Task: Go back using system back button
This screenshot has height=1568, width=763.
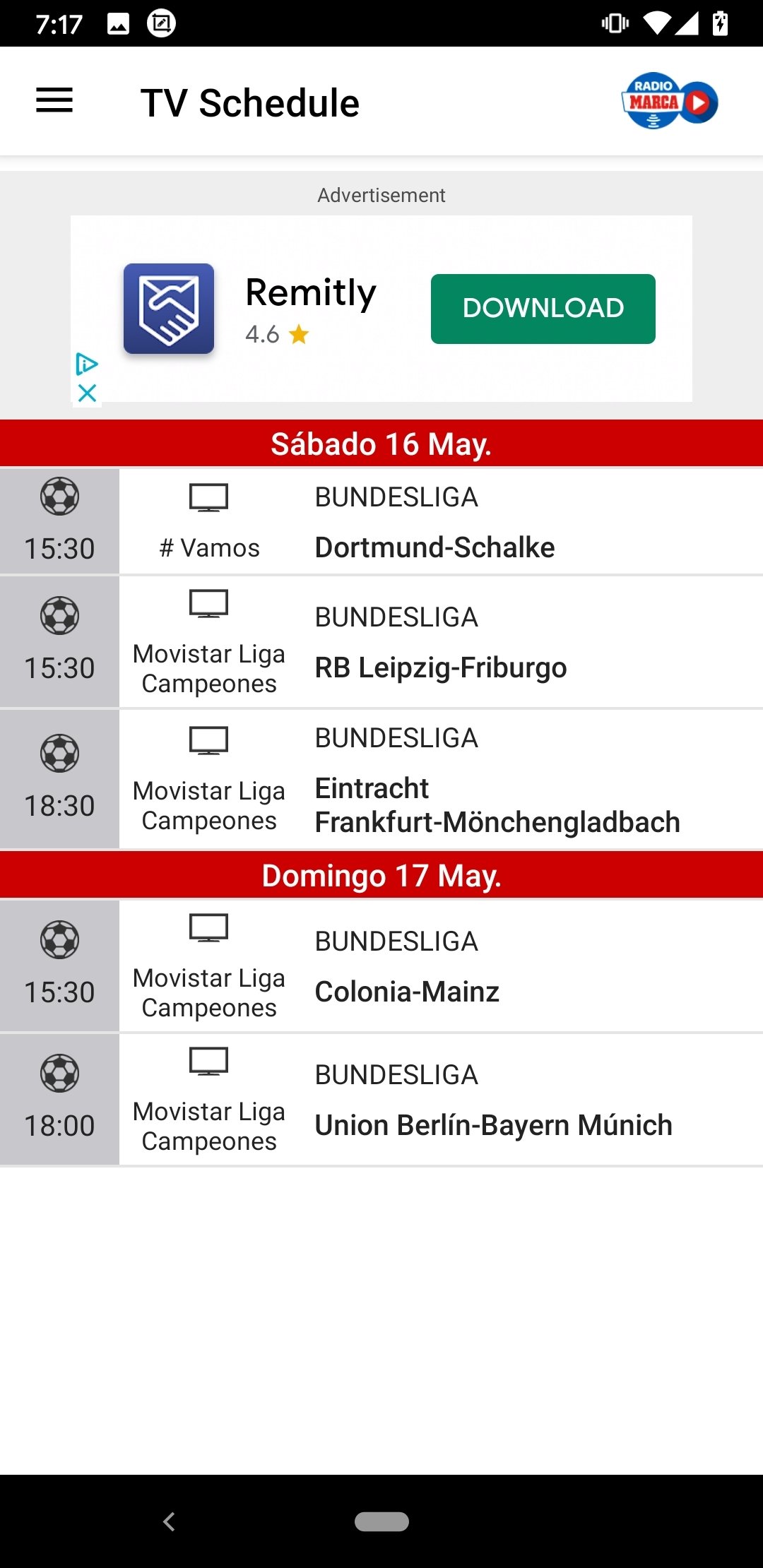Action: tap(169, 1521)
